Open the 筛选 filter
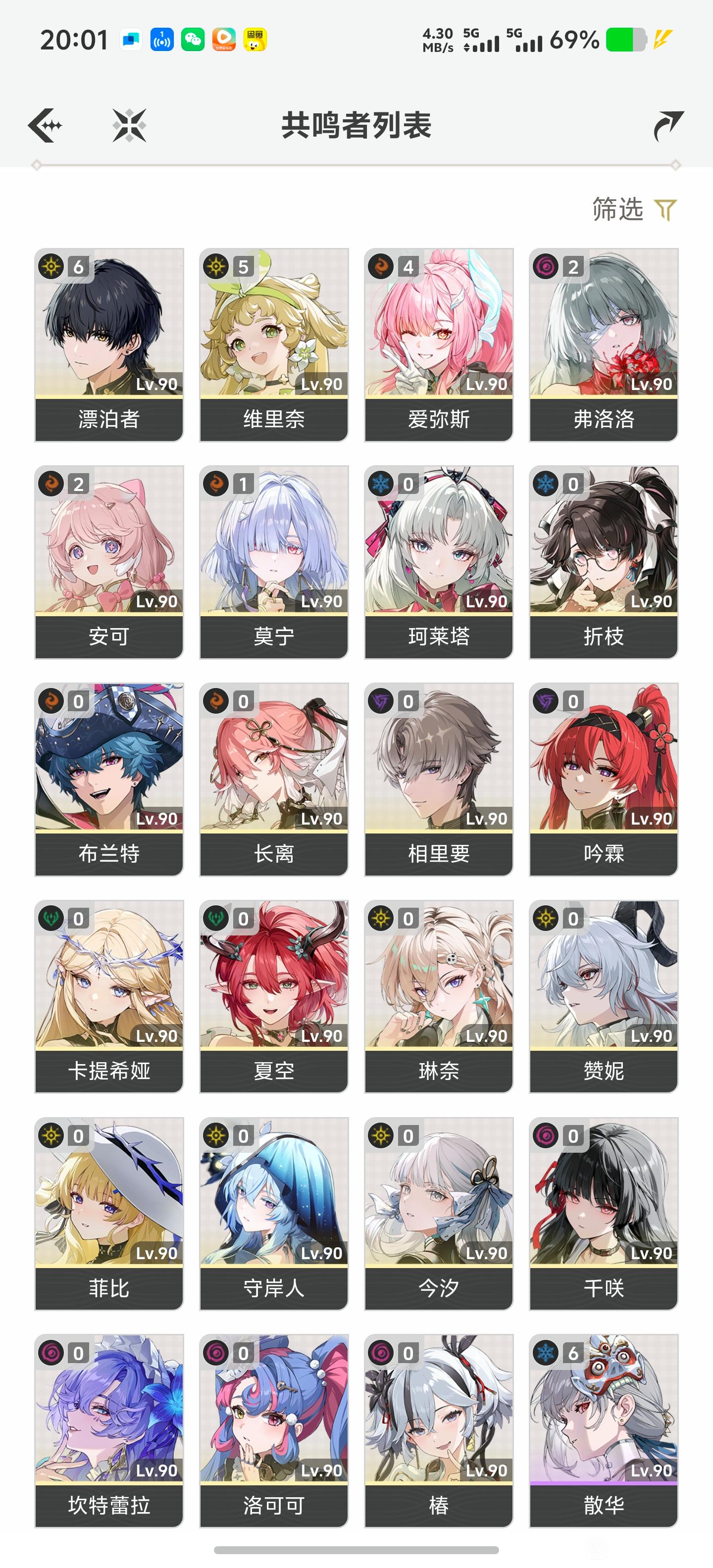Image resolution: width=713 pixels, height=1568 pixels. click(x=634, y=209)
